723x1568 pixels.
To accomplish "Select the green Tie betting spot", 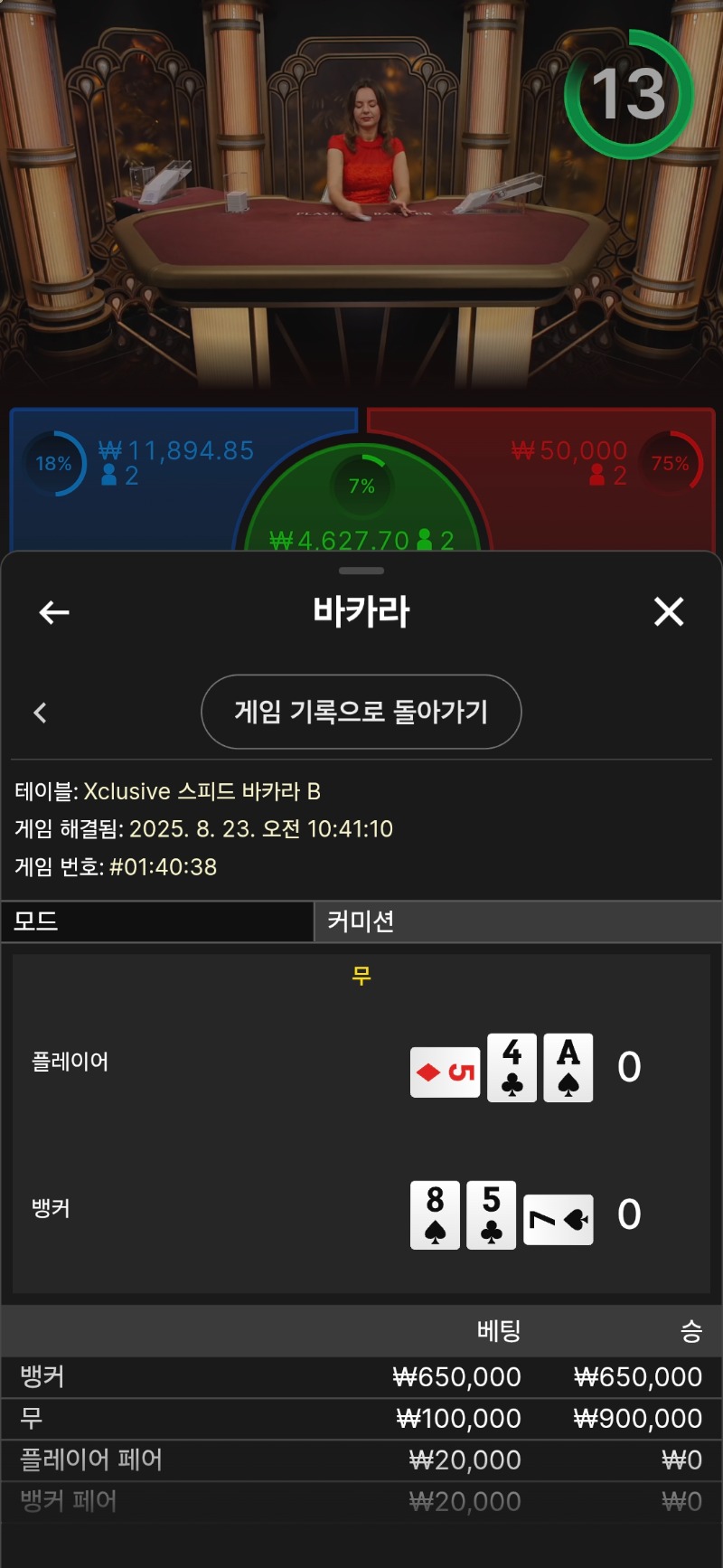I will [x=361, y=506].
